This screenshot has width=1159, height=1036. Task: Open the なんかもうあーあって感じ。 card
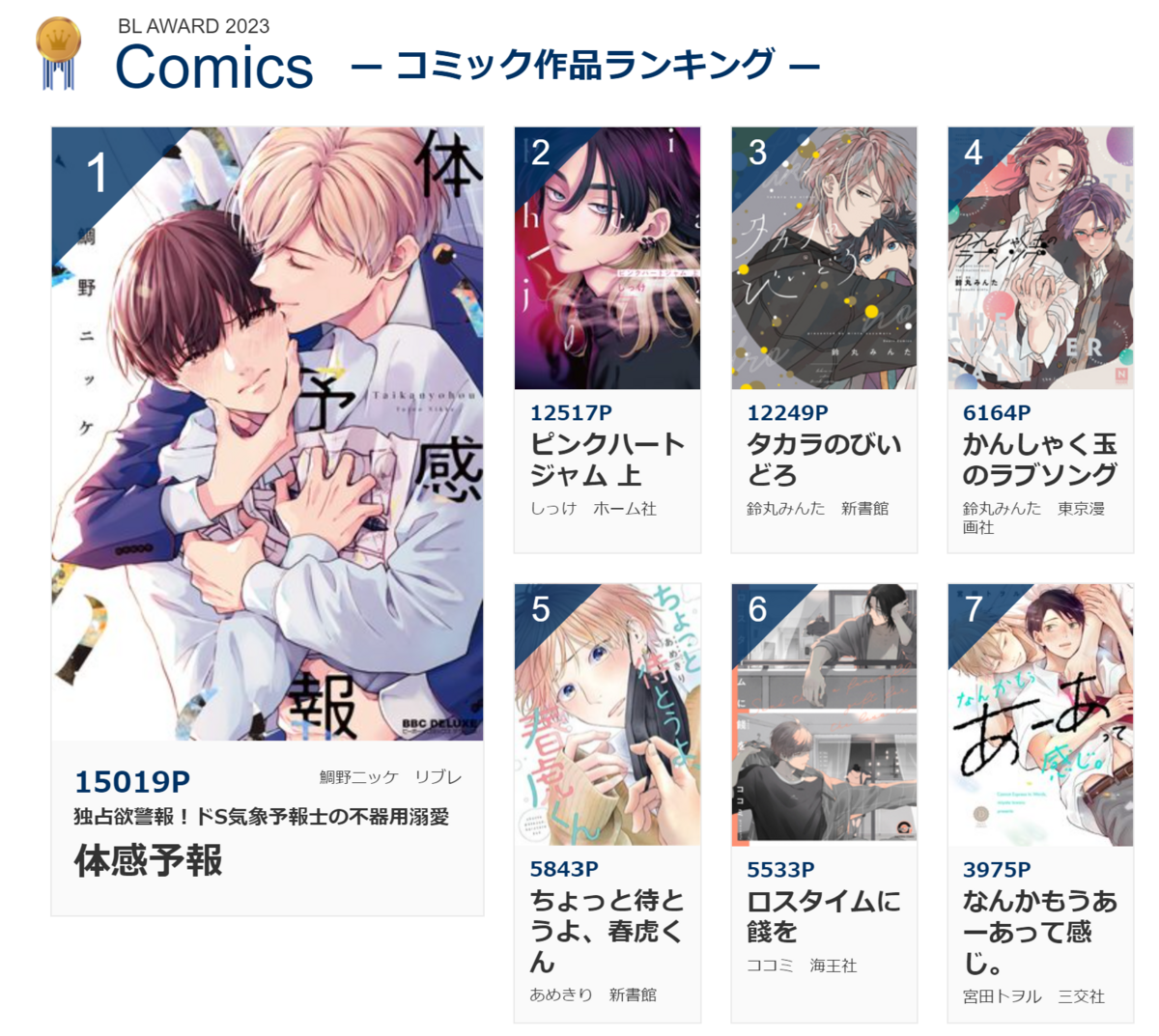[1040, 802]
